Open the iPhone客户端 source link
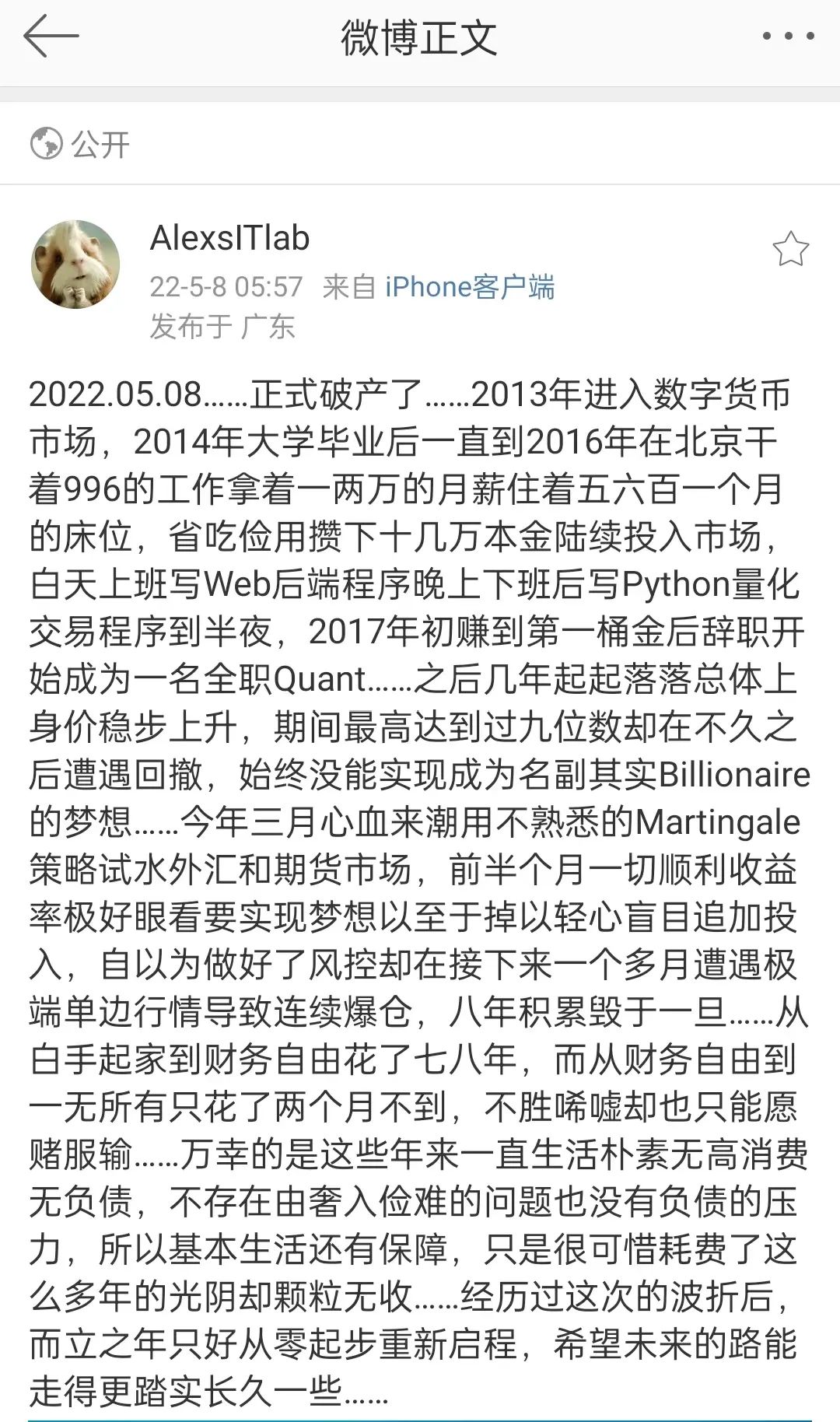Viewport: 840px width, 1422px height. point(470,286)
